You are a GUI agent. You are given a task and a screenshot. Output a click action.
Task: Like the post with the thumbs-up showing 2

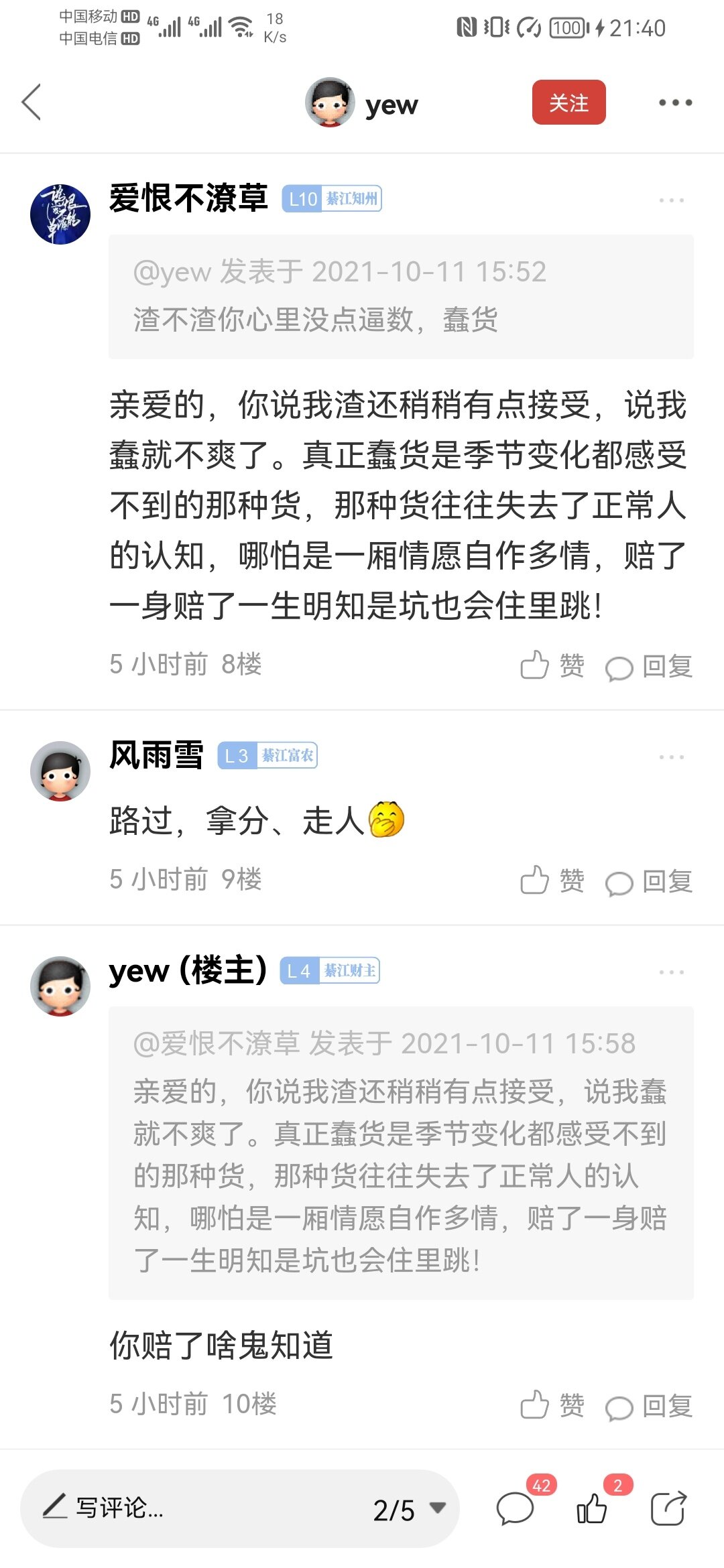[x=592, y=1510]
